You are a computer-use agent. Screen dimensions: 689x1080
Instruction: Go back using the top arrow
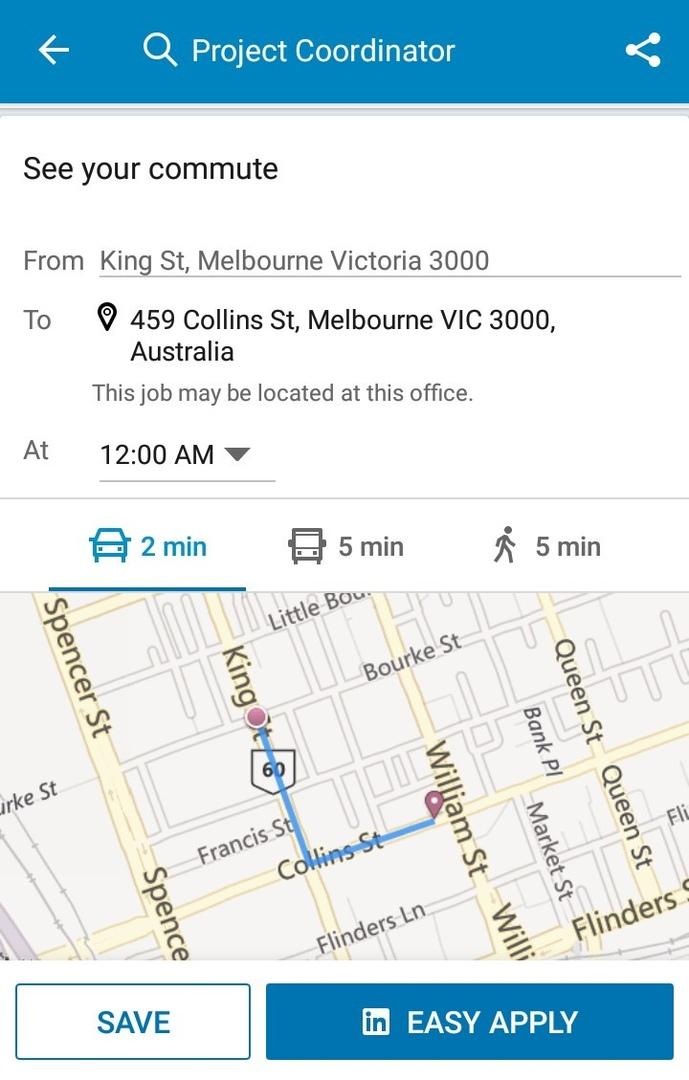tap(53, 50)
